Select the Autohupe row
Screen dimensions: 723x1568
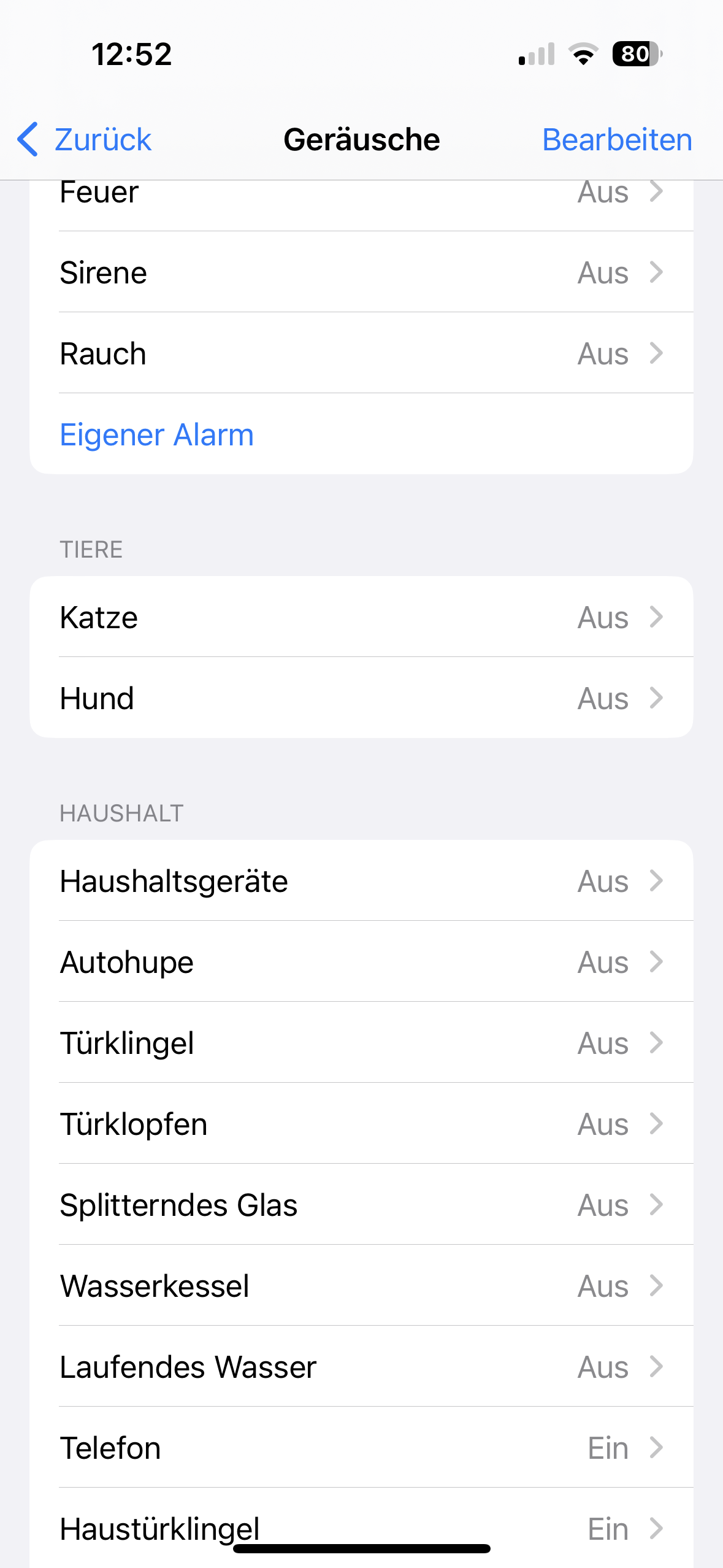click(x=361, y=962)
